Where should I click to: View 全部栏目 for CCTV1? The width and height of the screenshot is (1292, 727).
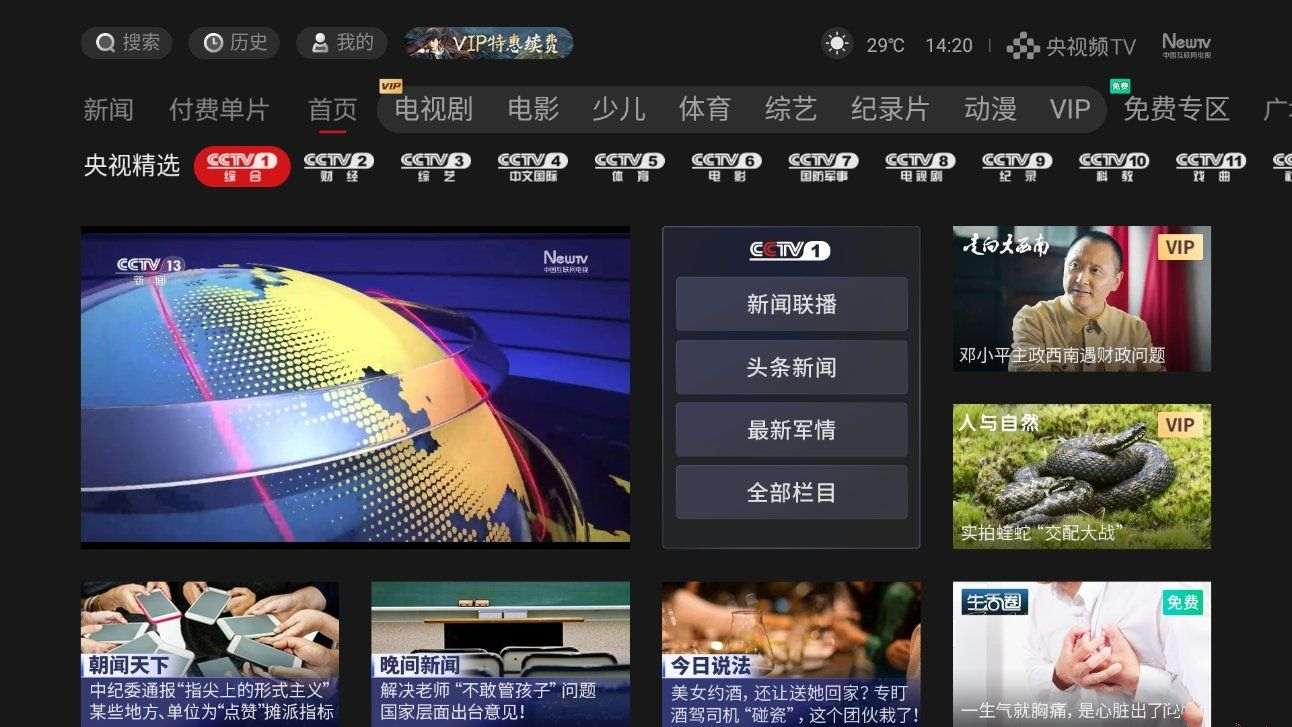791,493
